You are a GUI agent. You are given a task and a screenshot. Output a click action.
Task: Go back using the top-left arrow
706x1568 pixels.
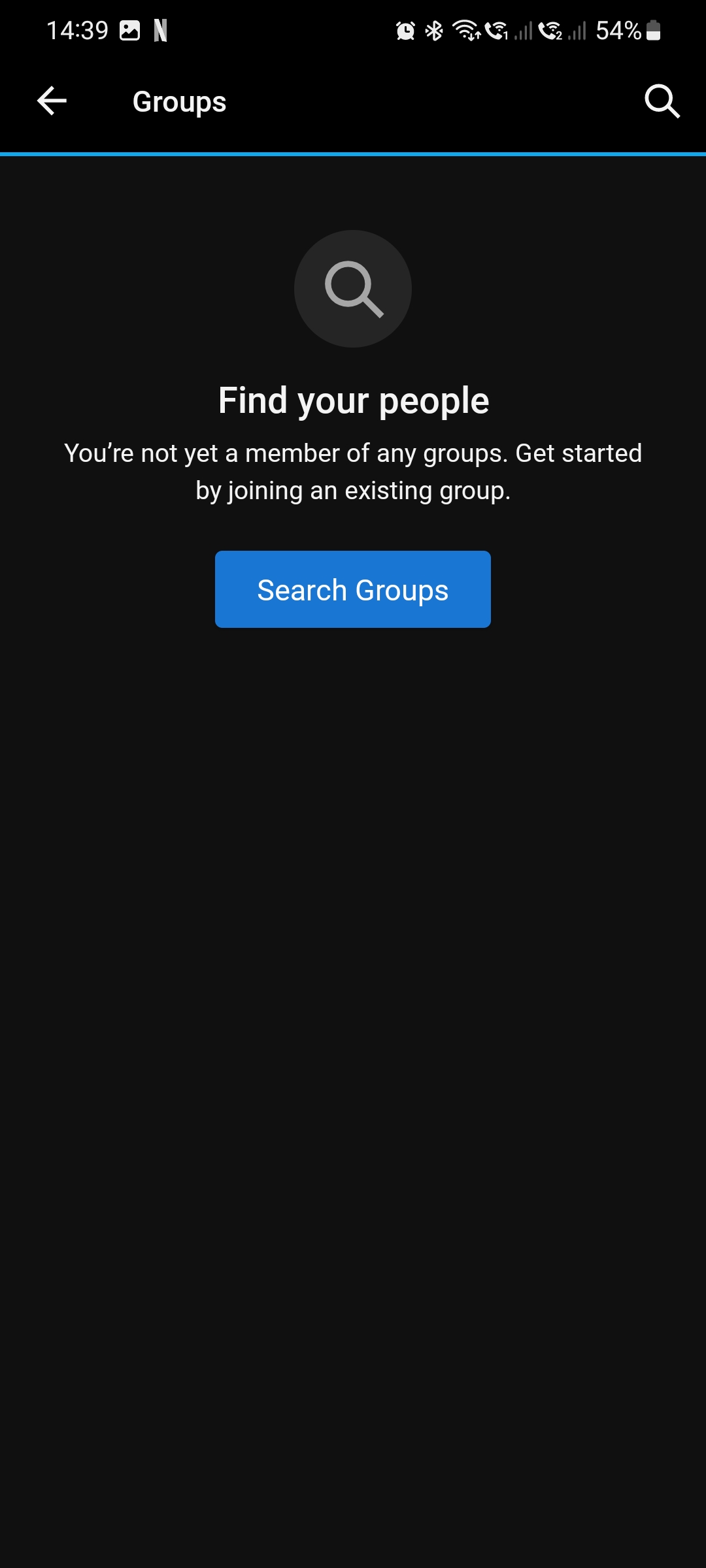[x=52, y=101]
